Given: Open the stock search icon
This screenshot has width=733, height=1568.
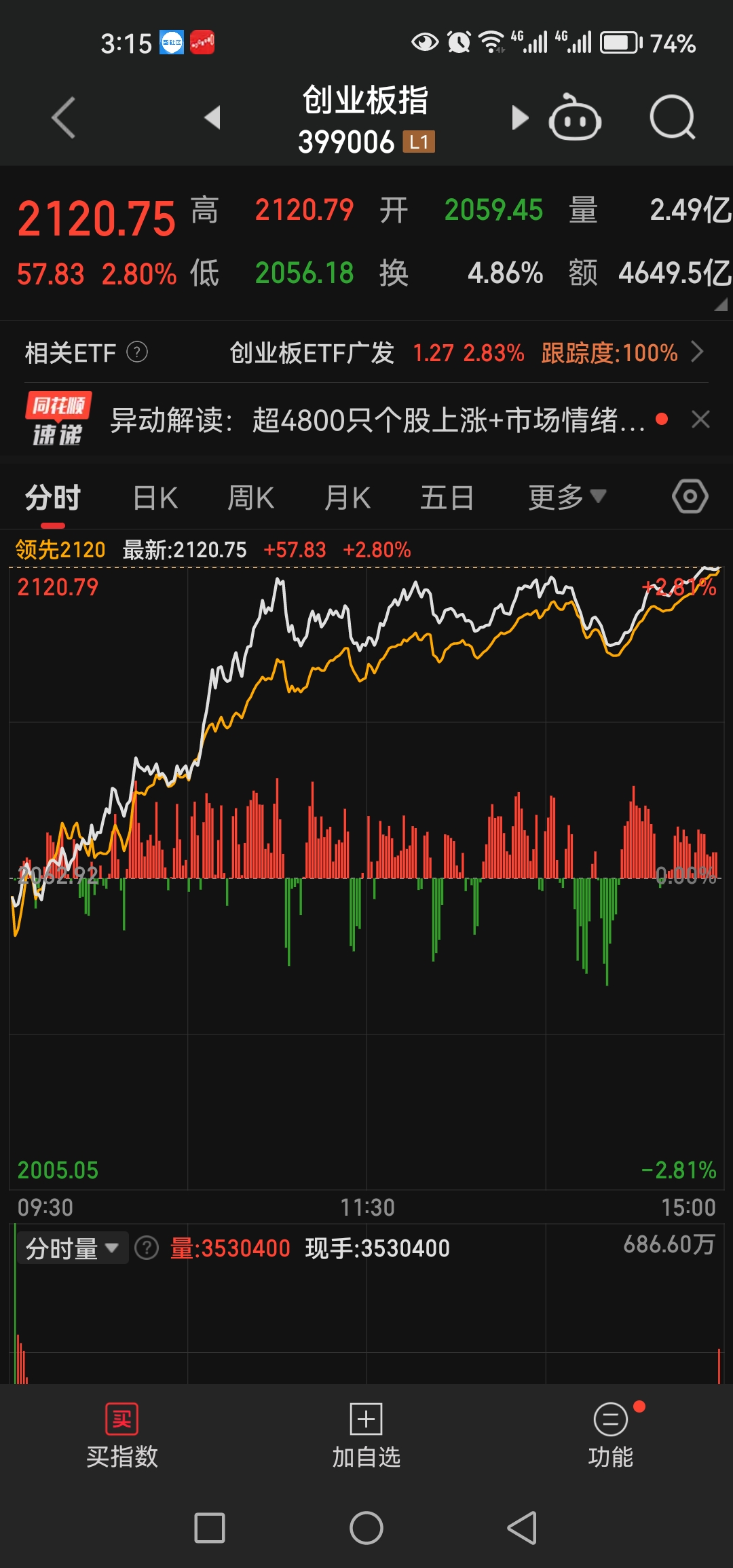Looking at the screenshot, I should point(671,116).
